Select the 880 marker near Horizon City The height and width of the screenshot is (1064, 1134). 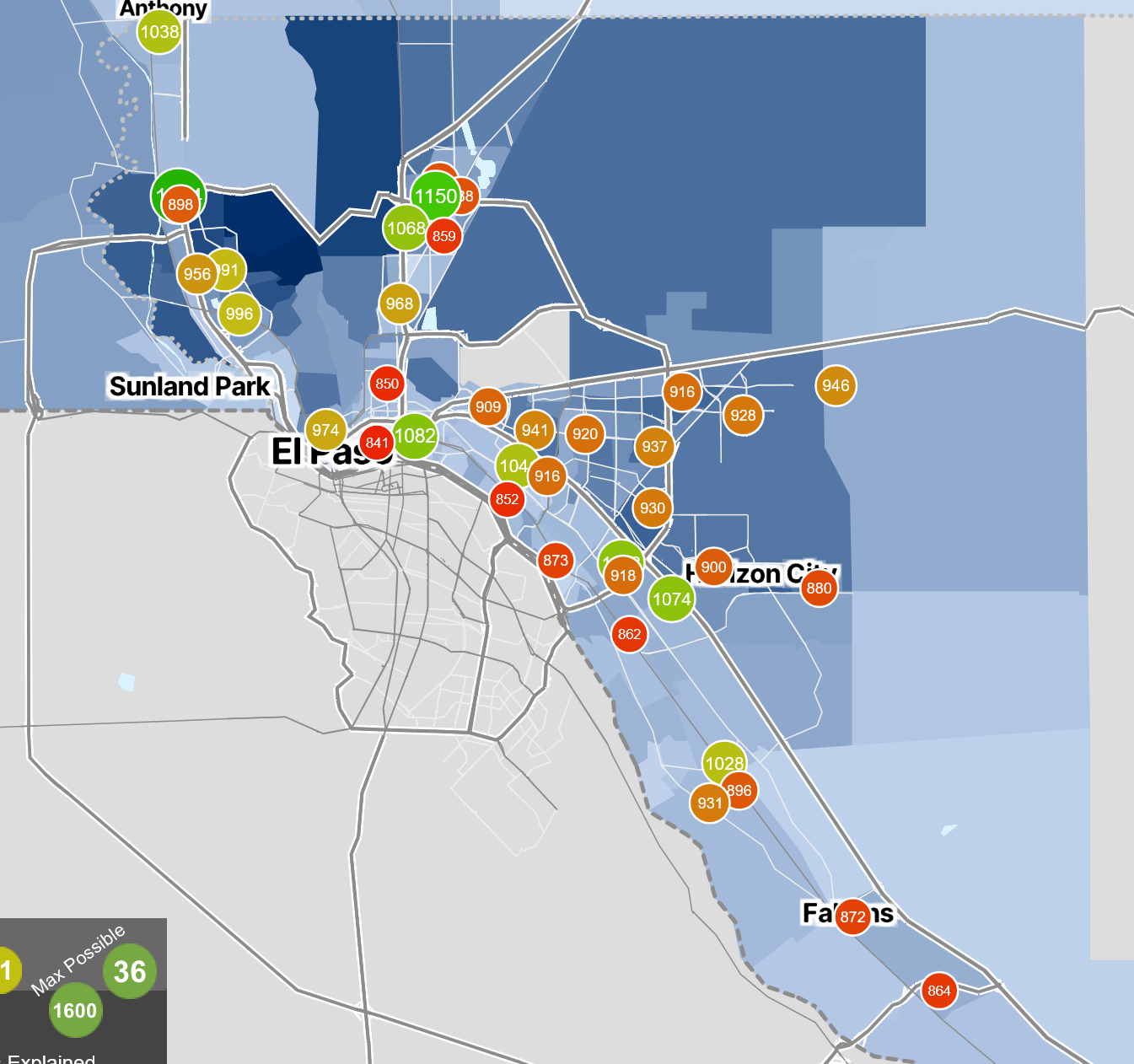click(x=819, y=588)
